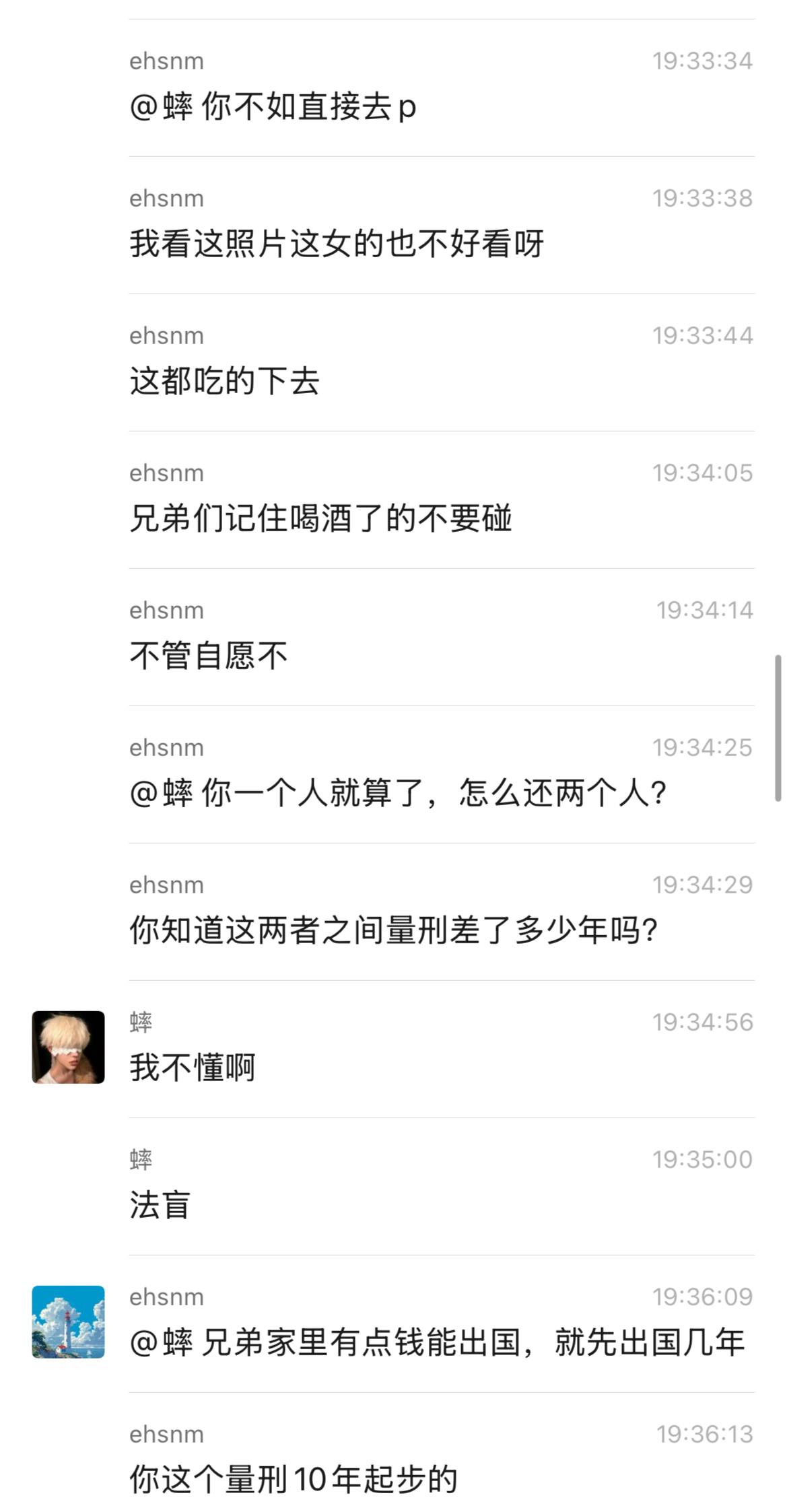Open the message "我不懂啊" from 蟀
Screen dimensions: 787x1512
[193, 1068]
